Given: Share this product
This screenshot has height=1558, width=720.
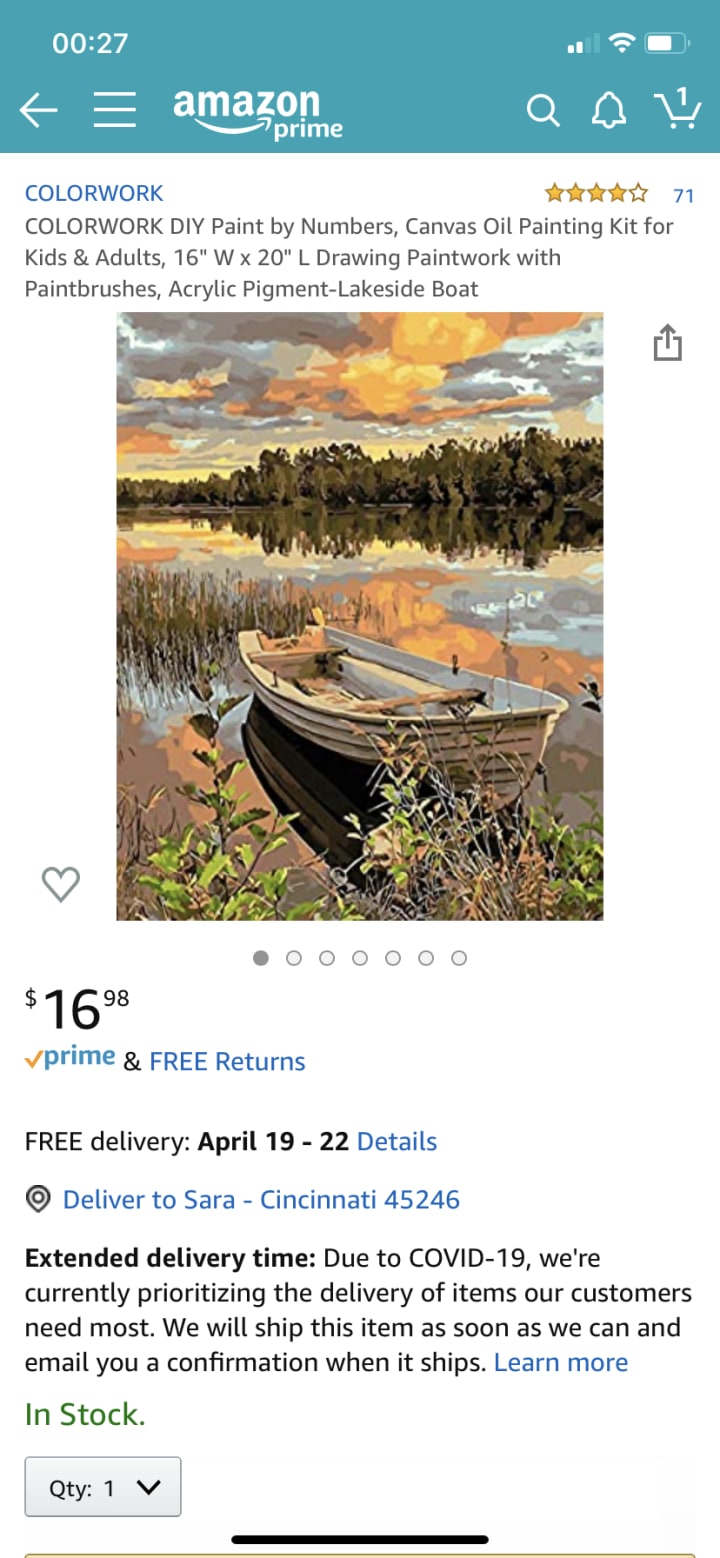Looking at the screenshot, I should pos(667,343).
